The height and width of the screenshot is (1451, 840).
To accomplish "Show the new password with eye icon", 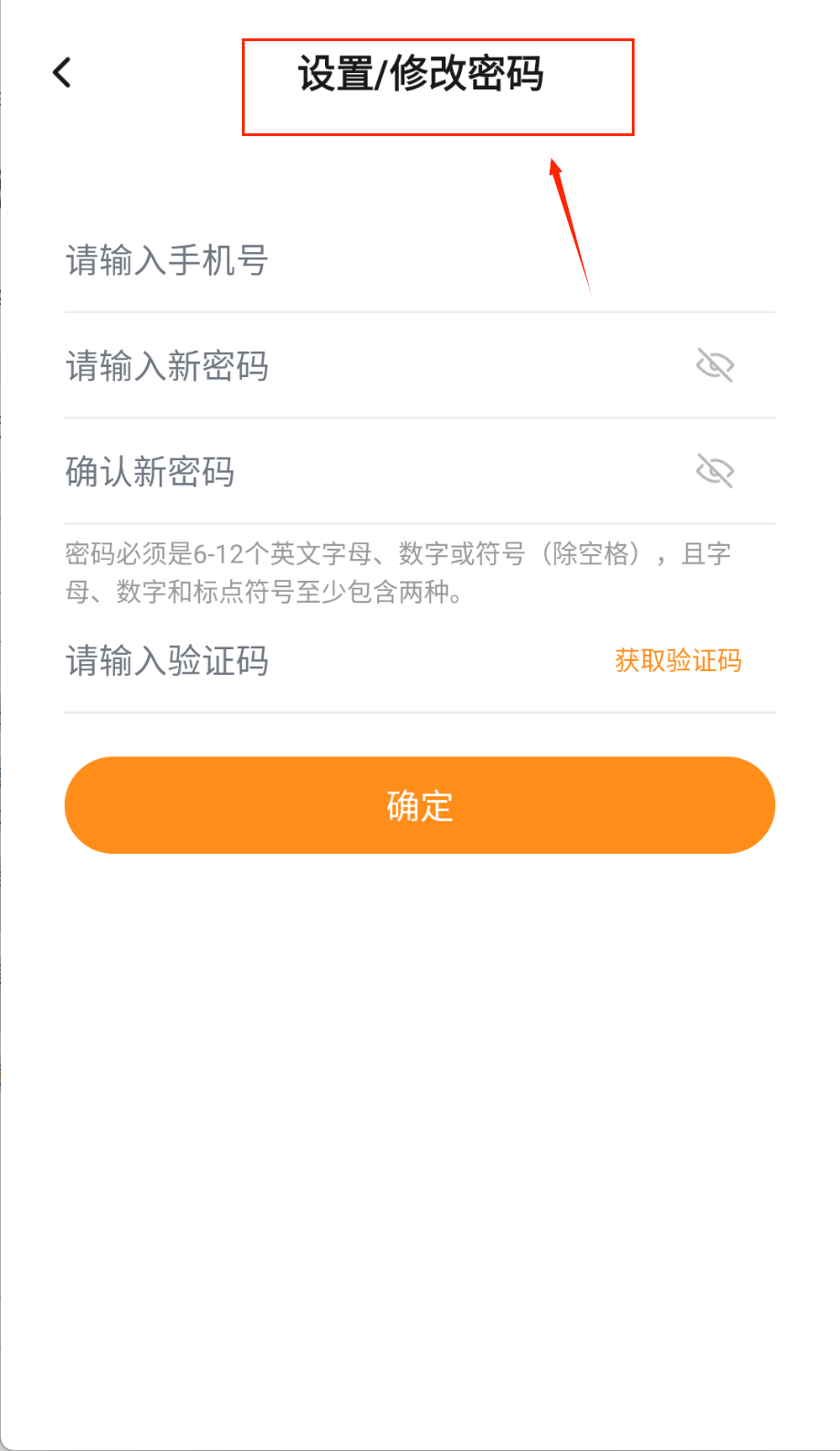I will (715, 366).
